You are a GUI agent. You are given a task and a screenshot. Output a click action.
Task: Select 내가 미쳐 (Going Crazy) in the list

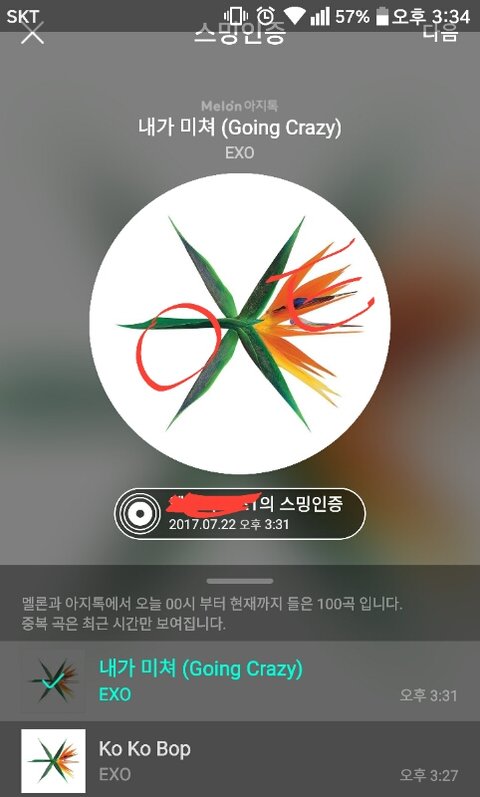tap(240, 681)
